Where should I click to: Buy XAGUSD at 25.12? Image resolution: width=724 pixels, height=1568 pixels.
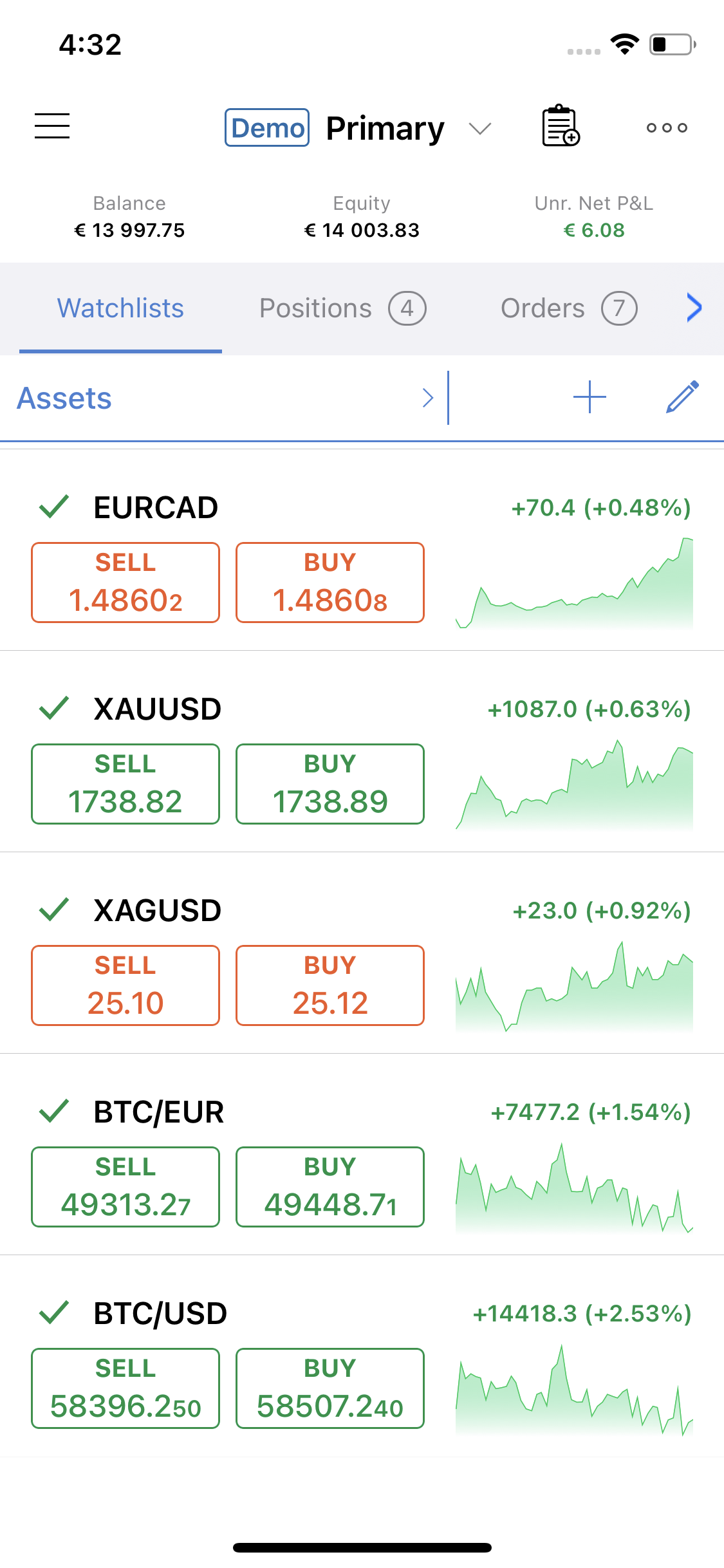(x=330, y=985)
